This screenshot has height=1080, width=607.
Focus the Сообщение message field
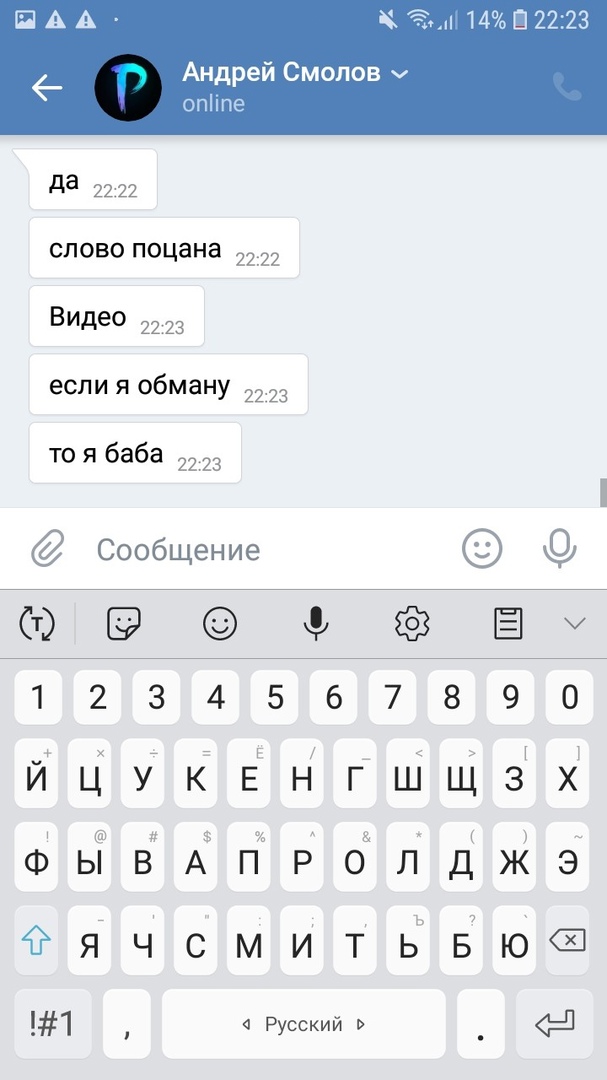point(260,549)
